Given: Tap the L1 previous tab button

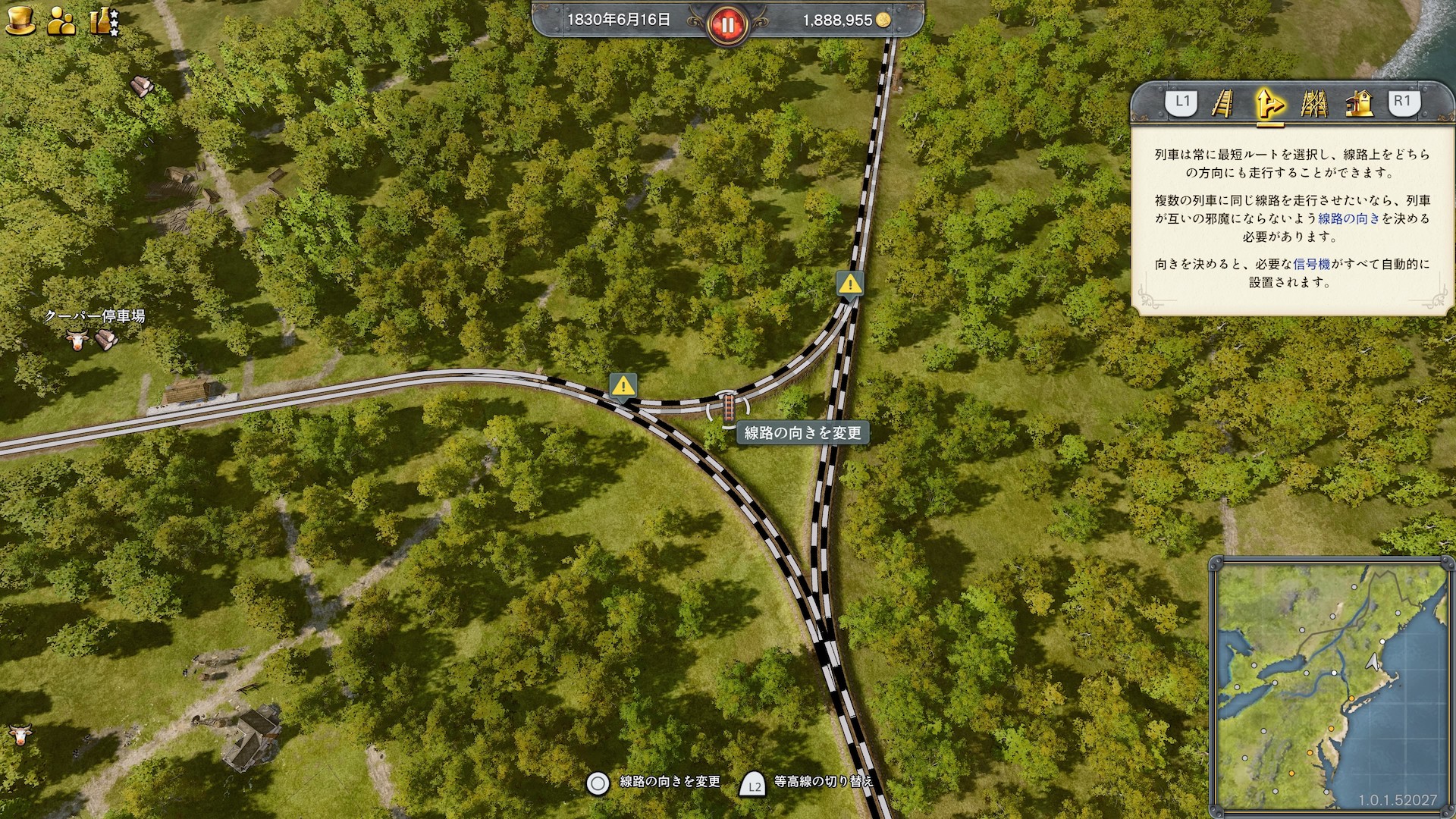Looking at the screenshot, I should (x=1182, y=102).
